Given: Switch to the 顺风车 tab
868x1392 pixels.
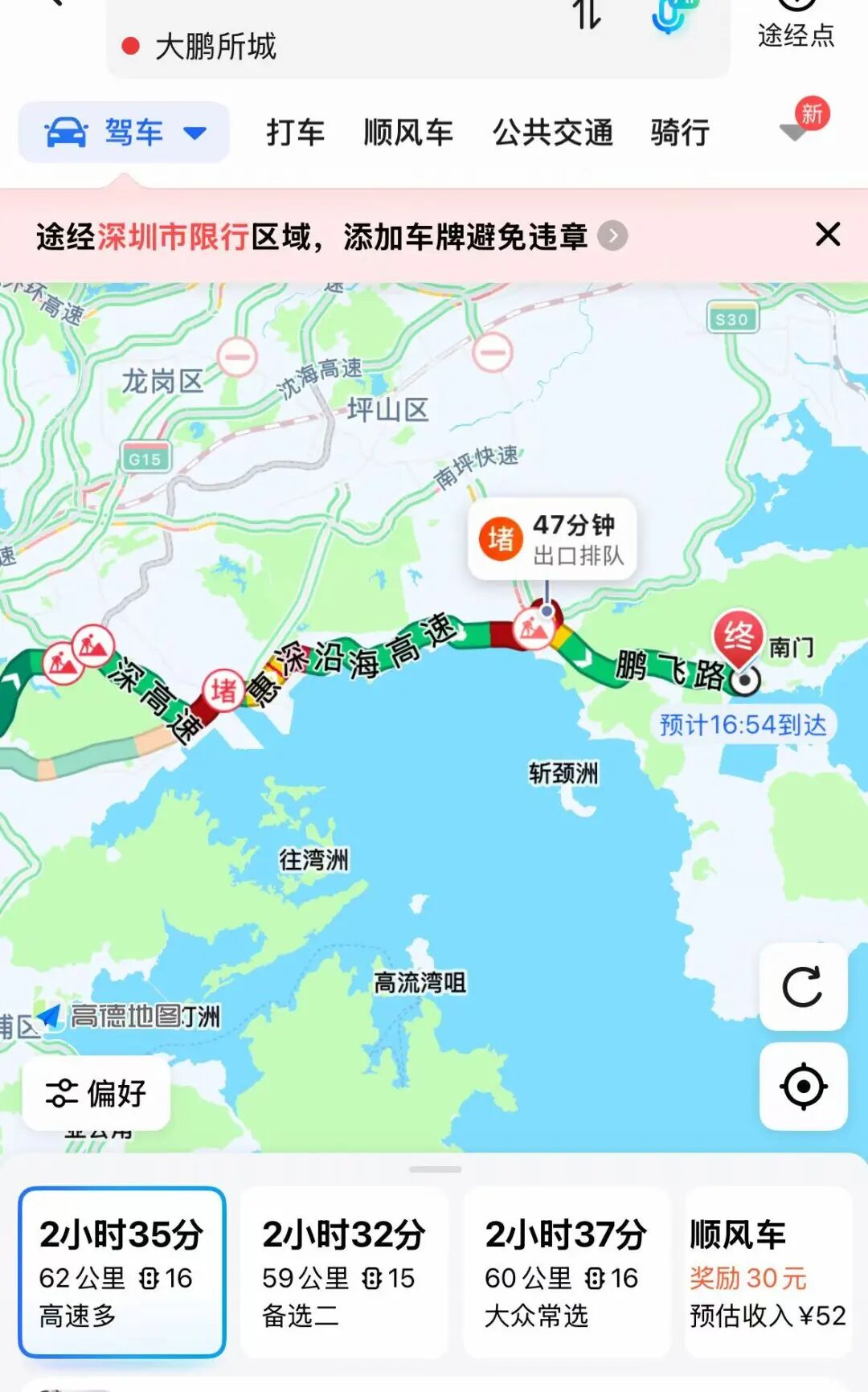Looking at the screenshot, I should pos(408,133).
